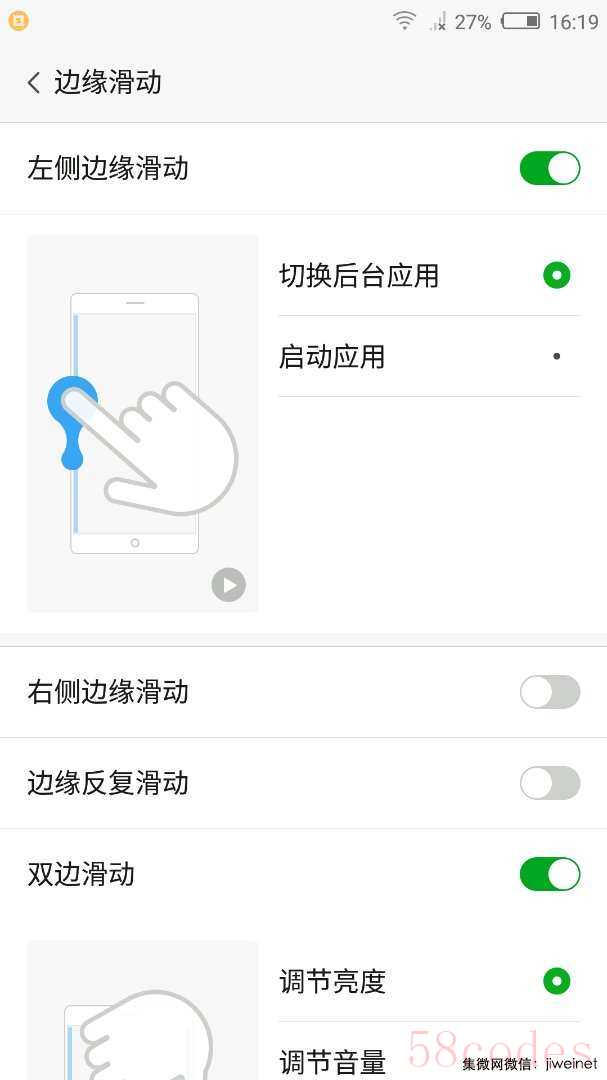Viewport: 607px width, 1080px height.
Task: Turn off 左侧边缘滑动 switch
Action: click(549, 168)
